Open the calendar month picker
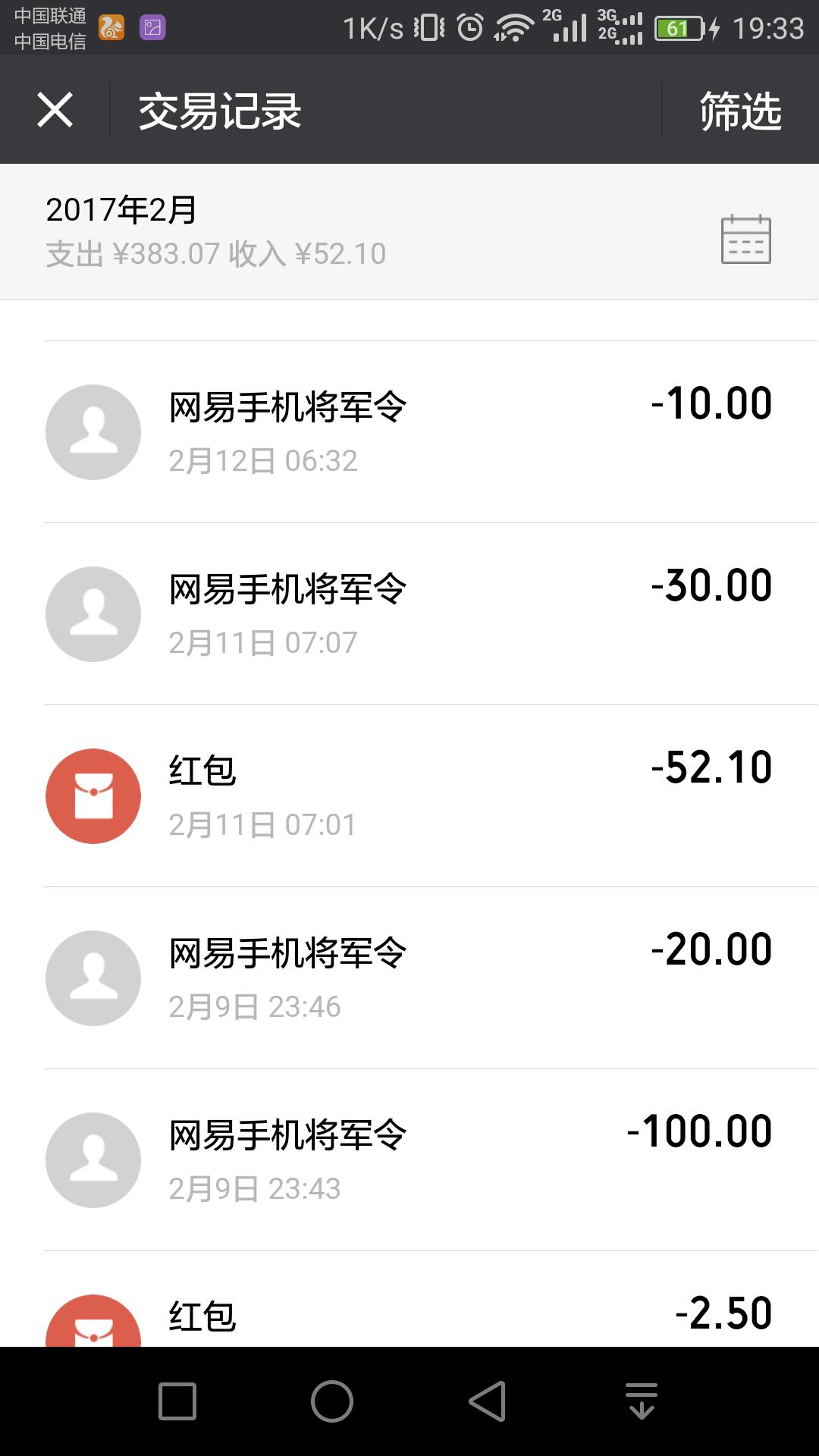The height and width of the screenshot is (1456, 819). (745, 240)
